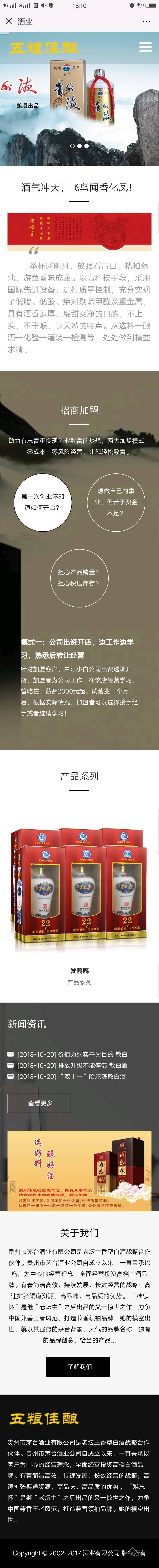Open news "双十一"哈尔滨散白酒
Image resolution: width=159 pixels, height=1568 pixels.
[x=71, y=1076]
